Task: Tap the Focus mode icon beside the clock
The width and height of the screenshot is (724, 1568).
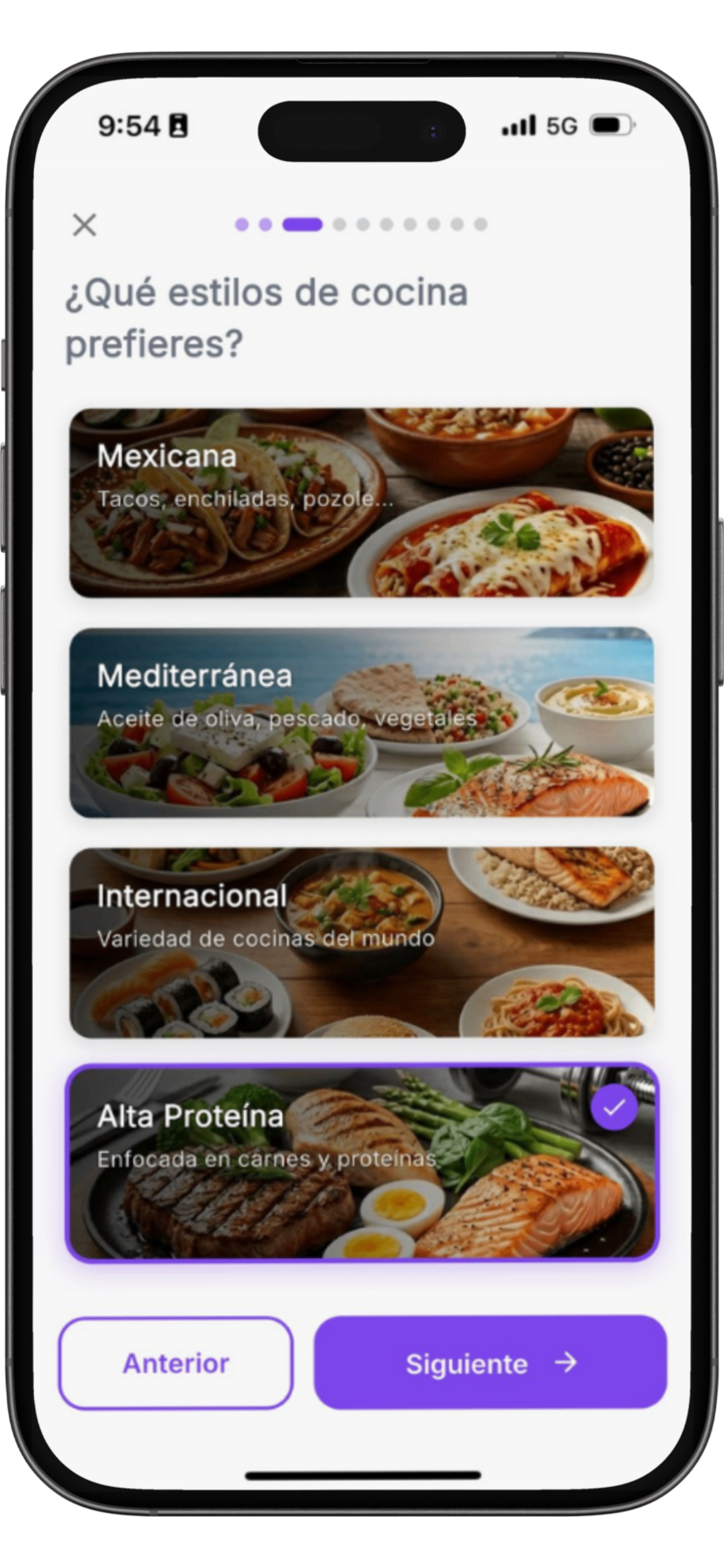Action: (x=178, y=124)
